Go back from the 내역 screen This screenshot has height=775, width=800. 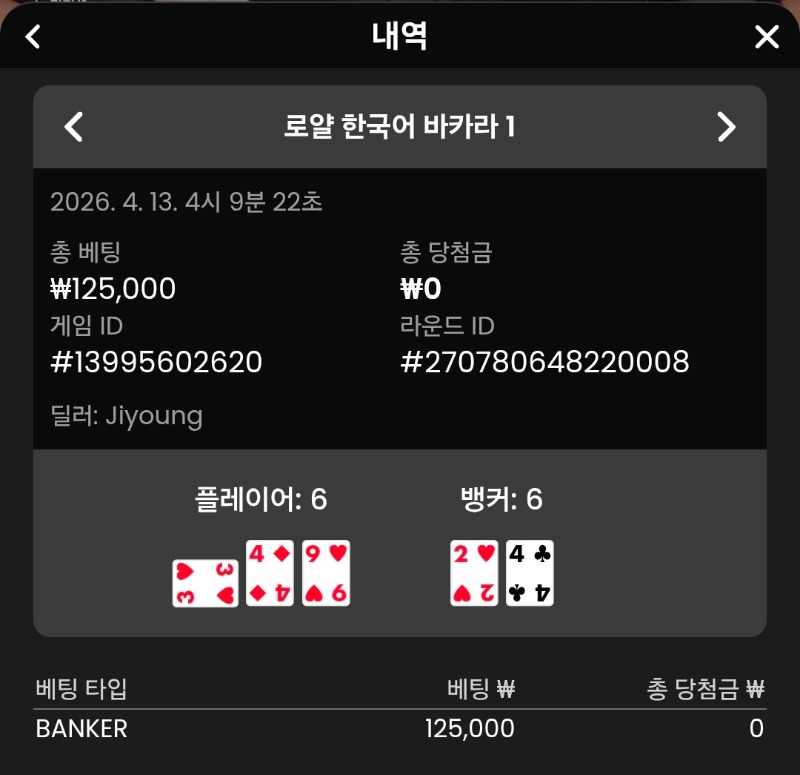pos(33,37)
